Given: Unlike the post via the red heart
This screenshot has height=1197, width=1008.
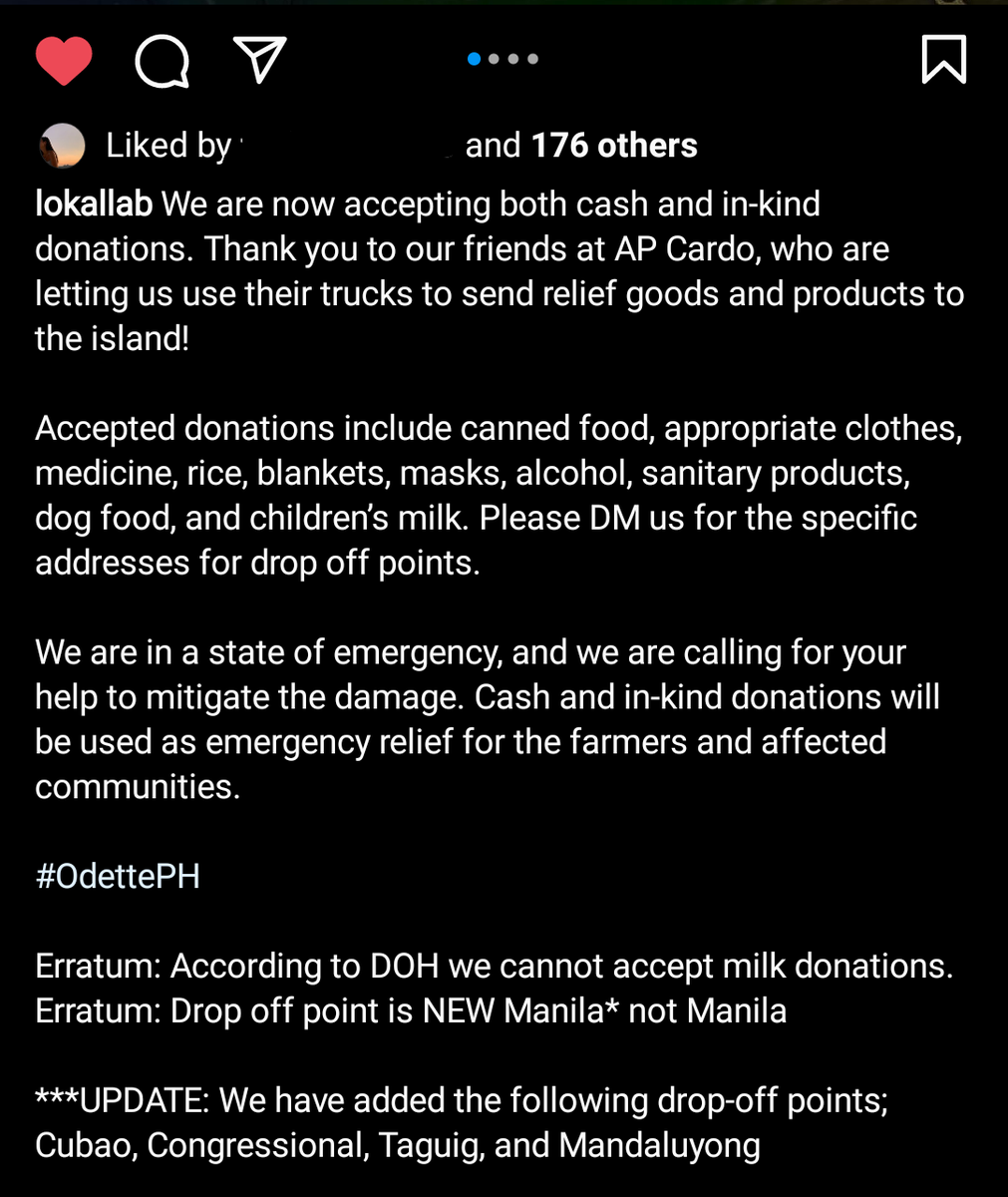Looking at the screenshot, I should (x=64, y=60).
